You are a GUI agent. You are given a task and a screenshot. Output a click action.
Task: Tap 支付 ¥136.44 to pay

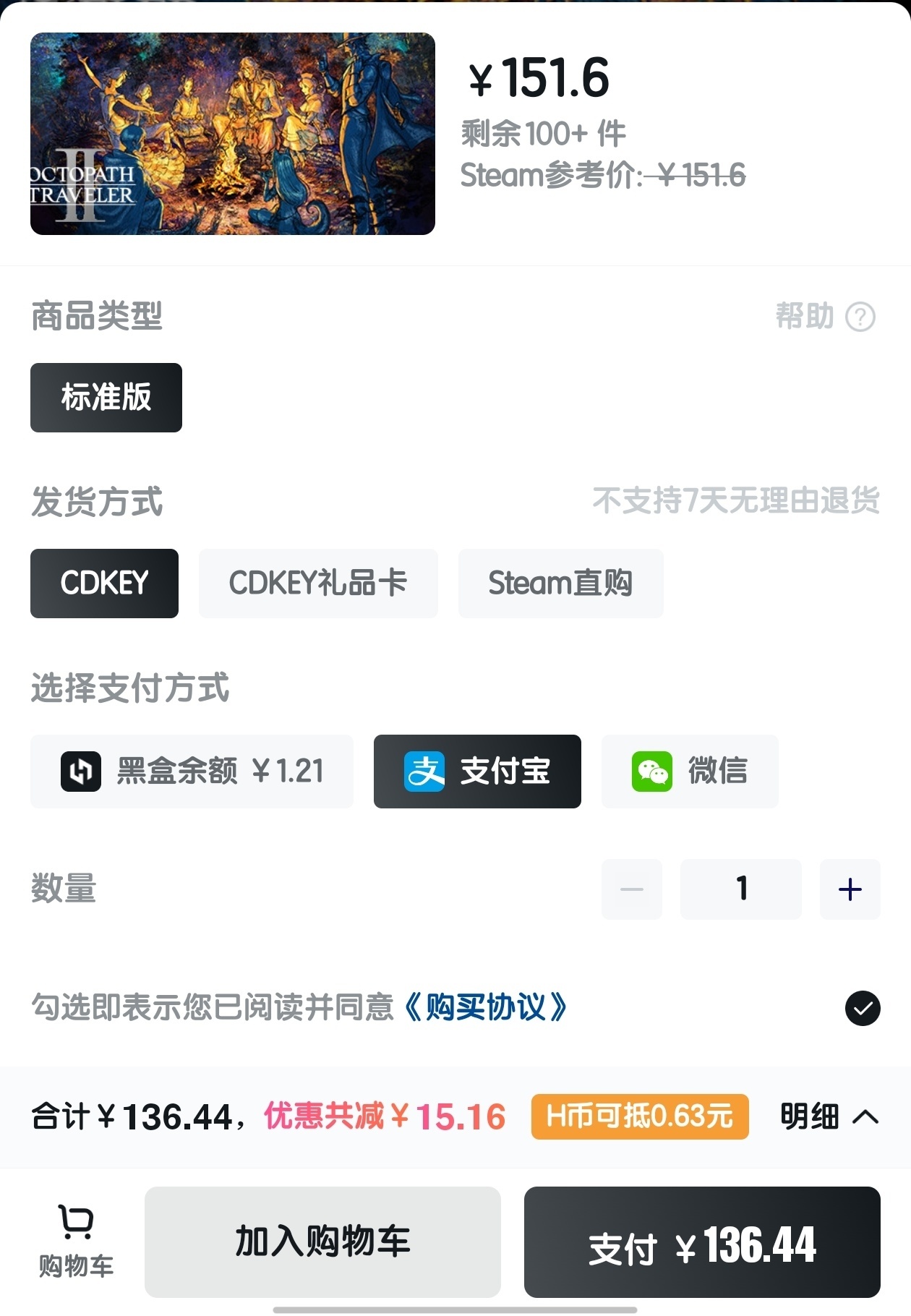(x=702, y=1242)
